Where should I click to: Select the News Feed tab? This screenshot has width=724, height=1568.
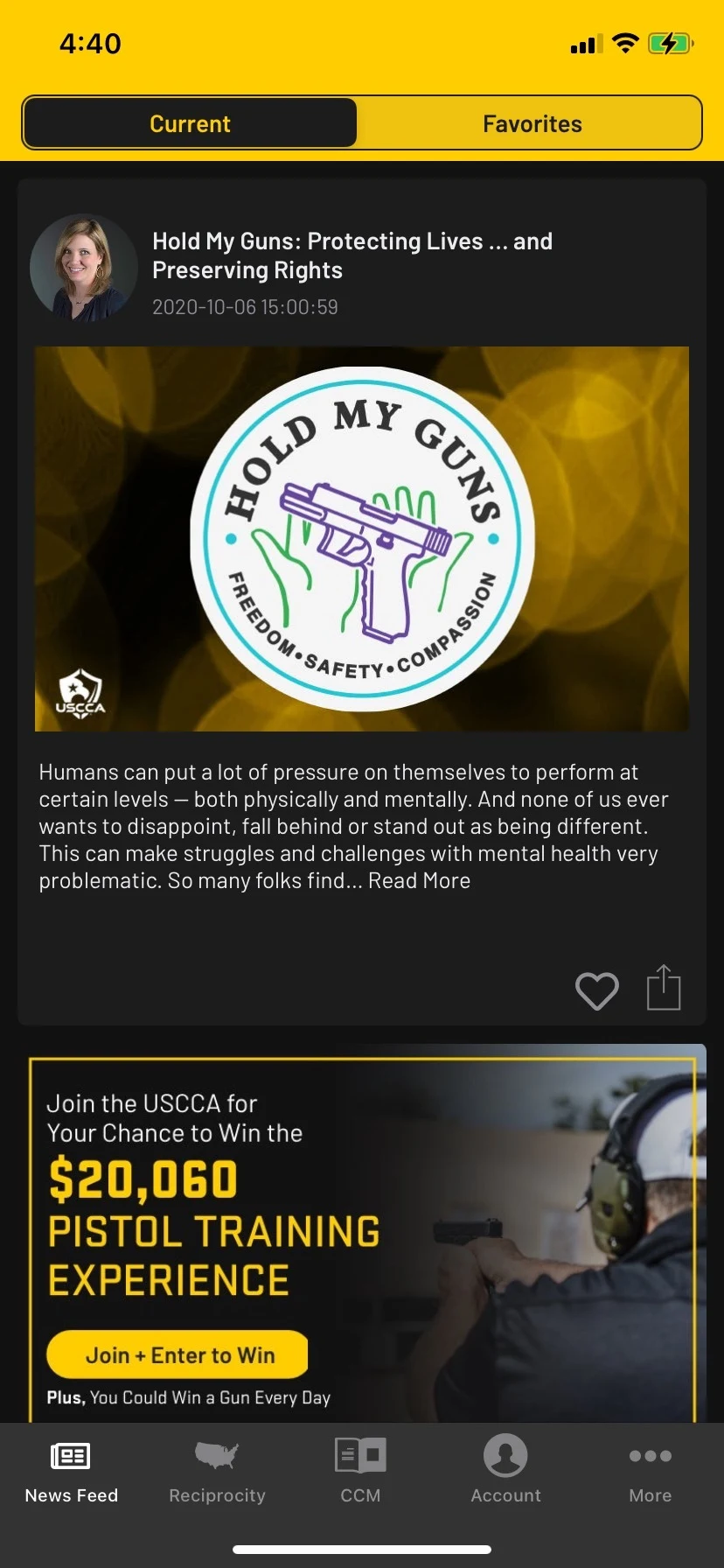click(x=72, y=1470)
